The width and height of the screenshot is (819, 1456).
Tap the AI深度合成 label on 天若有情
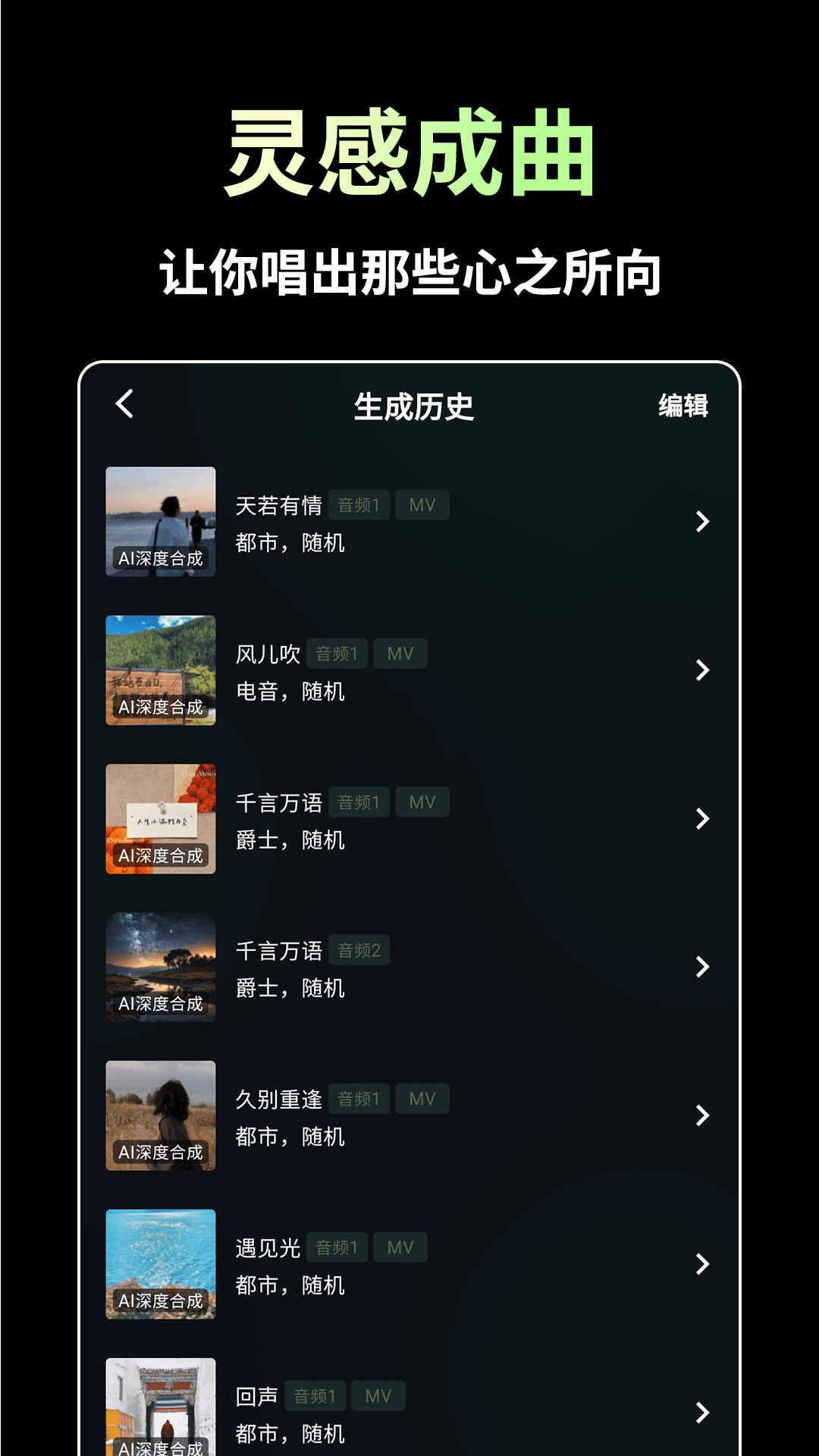point(160,556)
